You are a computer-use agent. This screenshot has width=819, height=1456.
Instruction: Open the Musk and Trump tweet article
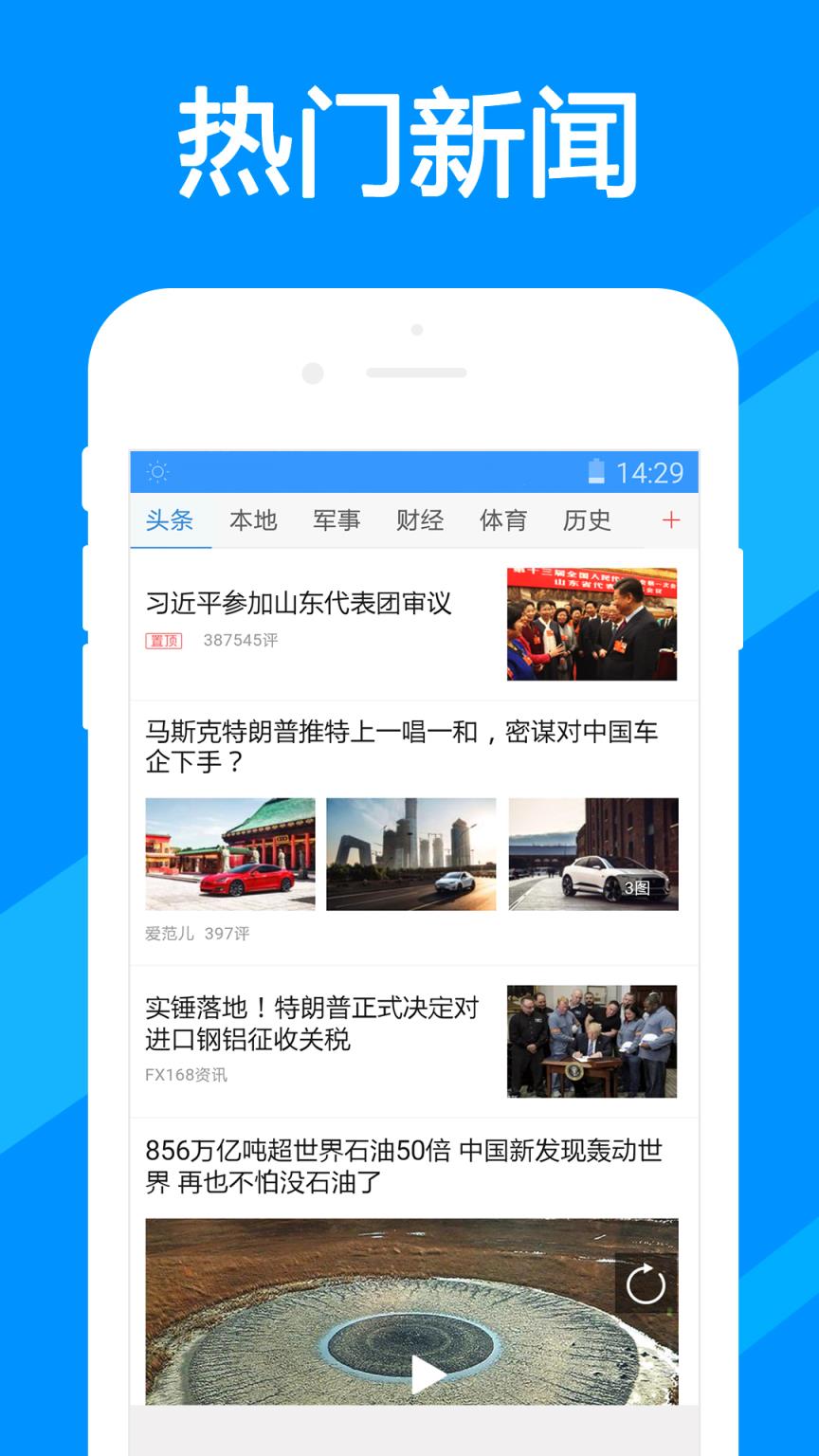[x=406, y=745]
